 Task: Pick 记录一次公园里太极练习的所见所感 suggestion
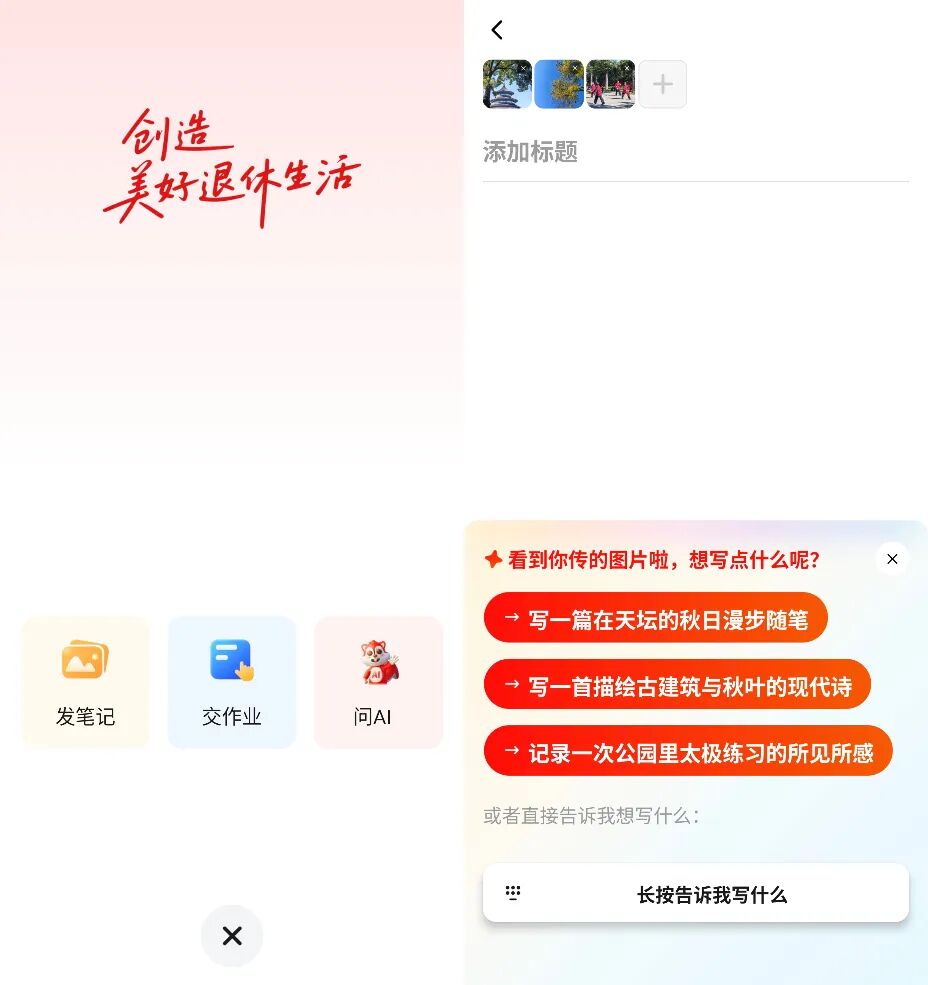click(x=687, y=751)
